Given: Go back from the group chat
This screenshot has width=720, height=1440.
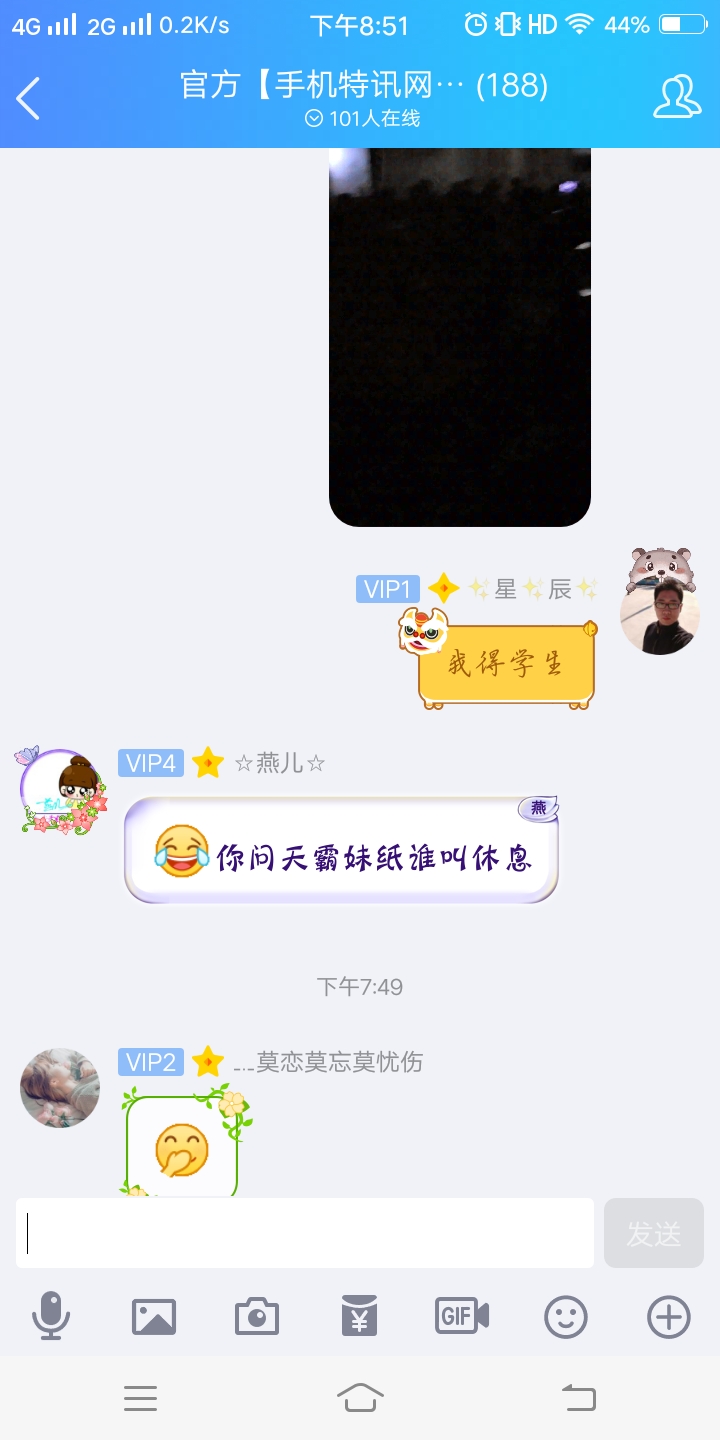Looking at the screenshot, I should click(28, 98).
